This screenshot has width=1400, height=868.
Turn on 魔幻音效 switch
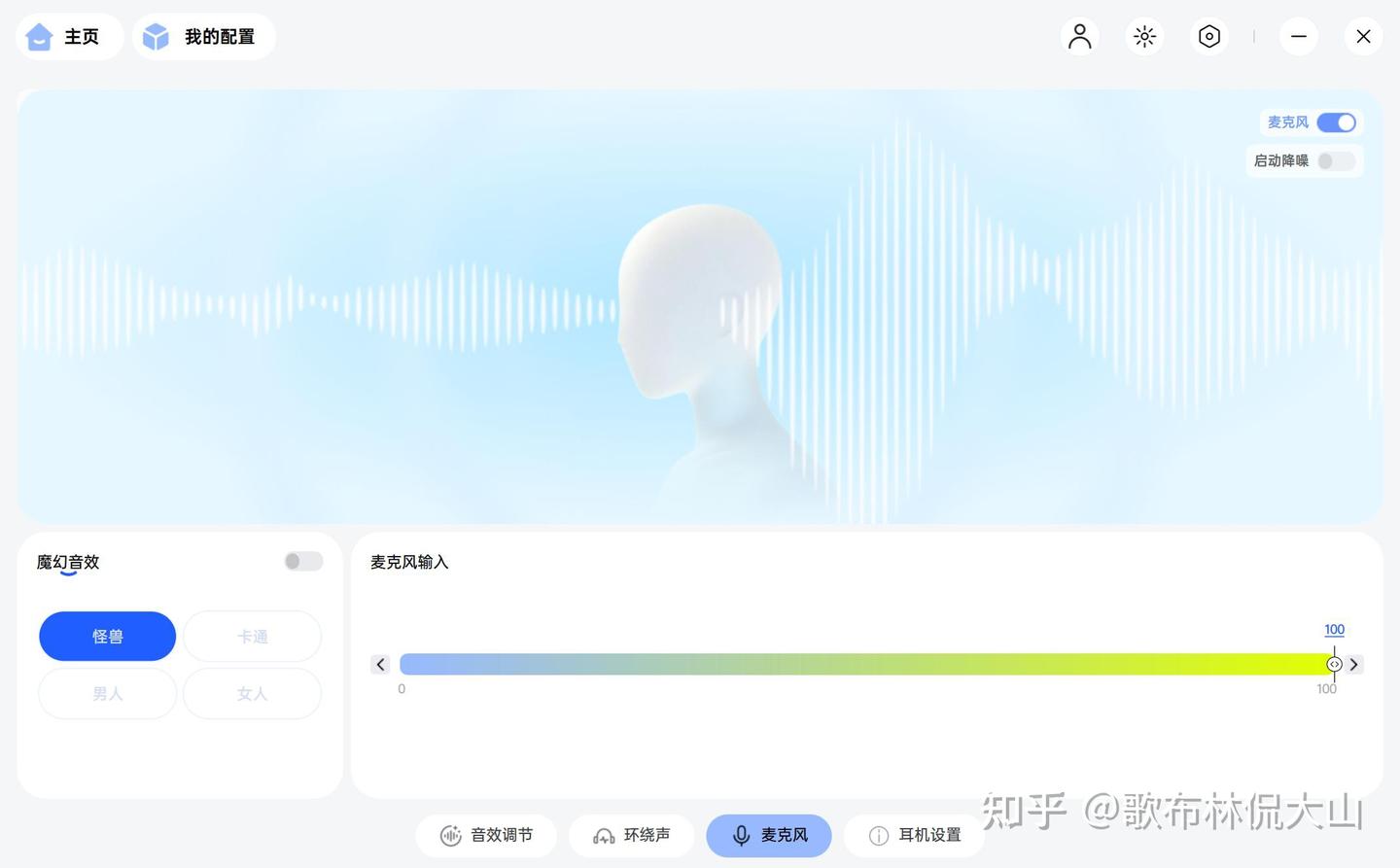pos(303,562)
